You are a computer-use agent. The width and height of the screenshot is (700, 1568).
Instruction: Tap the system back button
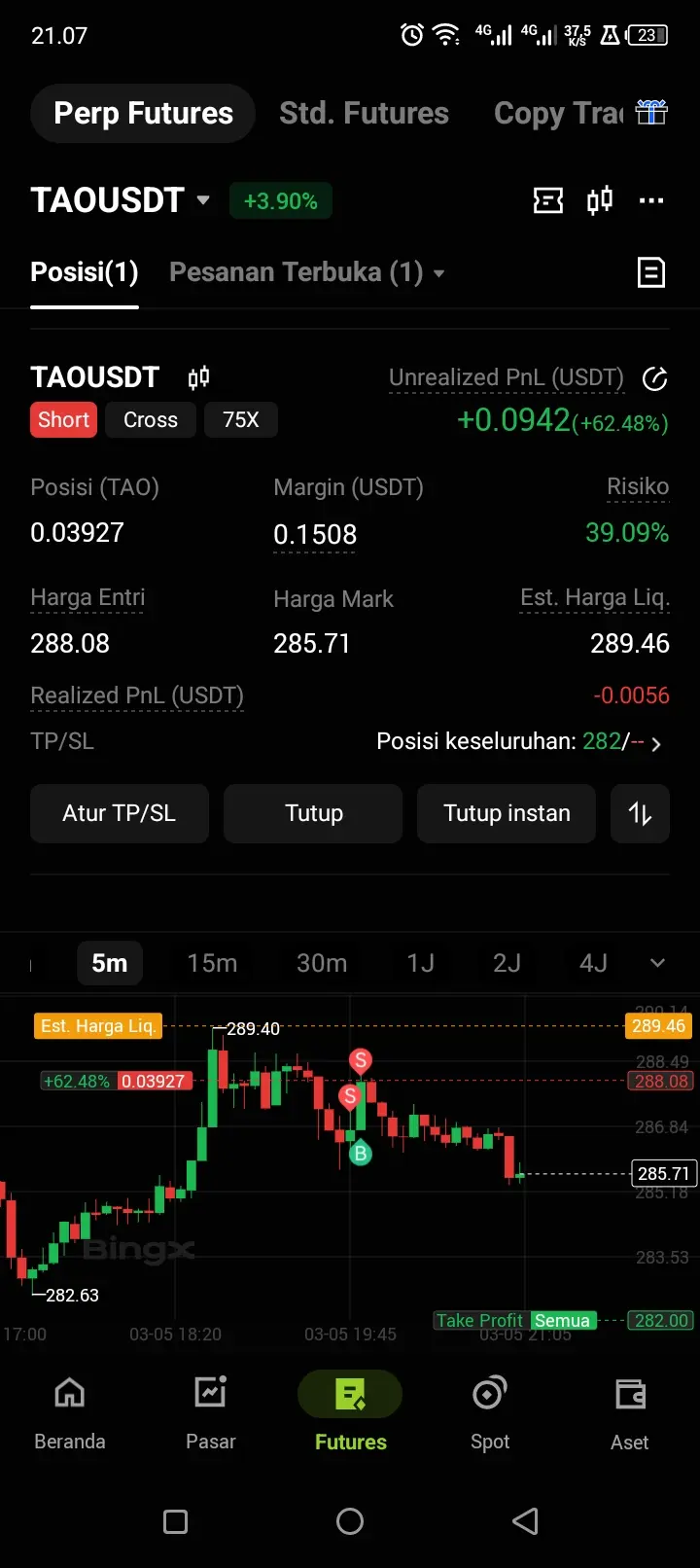pyautogui.click(x=525, y=1521)
